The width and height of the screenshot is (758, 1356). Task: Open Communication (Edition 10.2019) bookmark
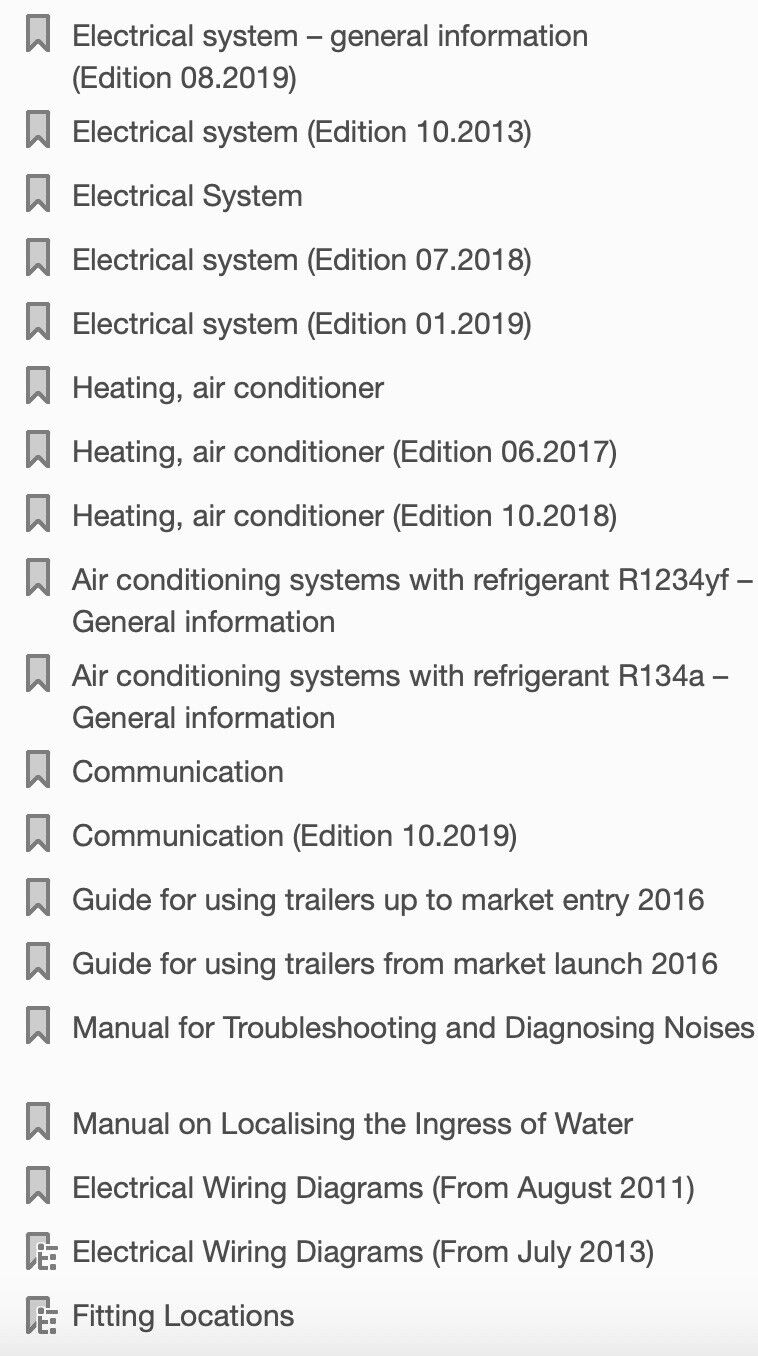coord(294,836)
